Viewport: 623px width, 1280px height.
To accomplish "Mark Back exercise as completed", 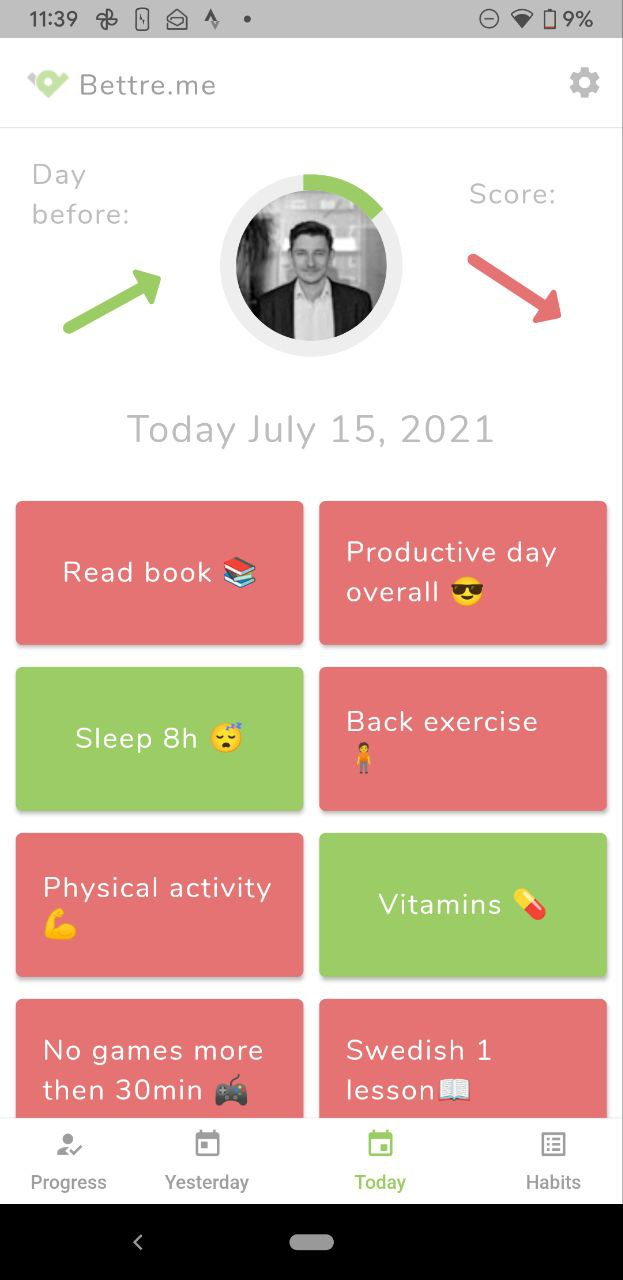I will pos(463,739).
